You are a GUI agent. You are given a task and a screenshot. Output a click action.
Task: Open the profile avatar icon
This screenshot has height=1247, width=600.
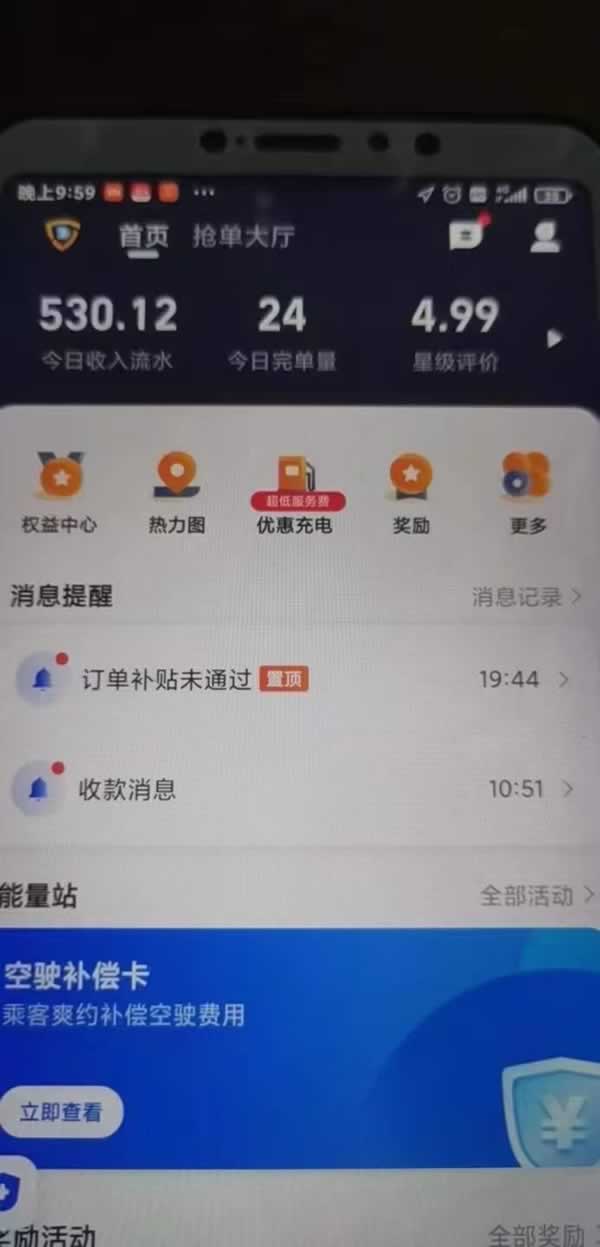(x=545, y=236)
